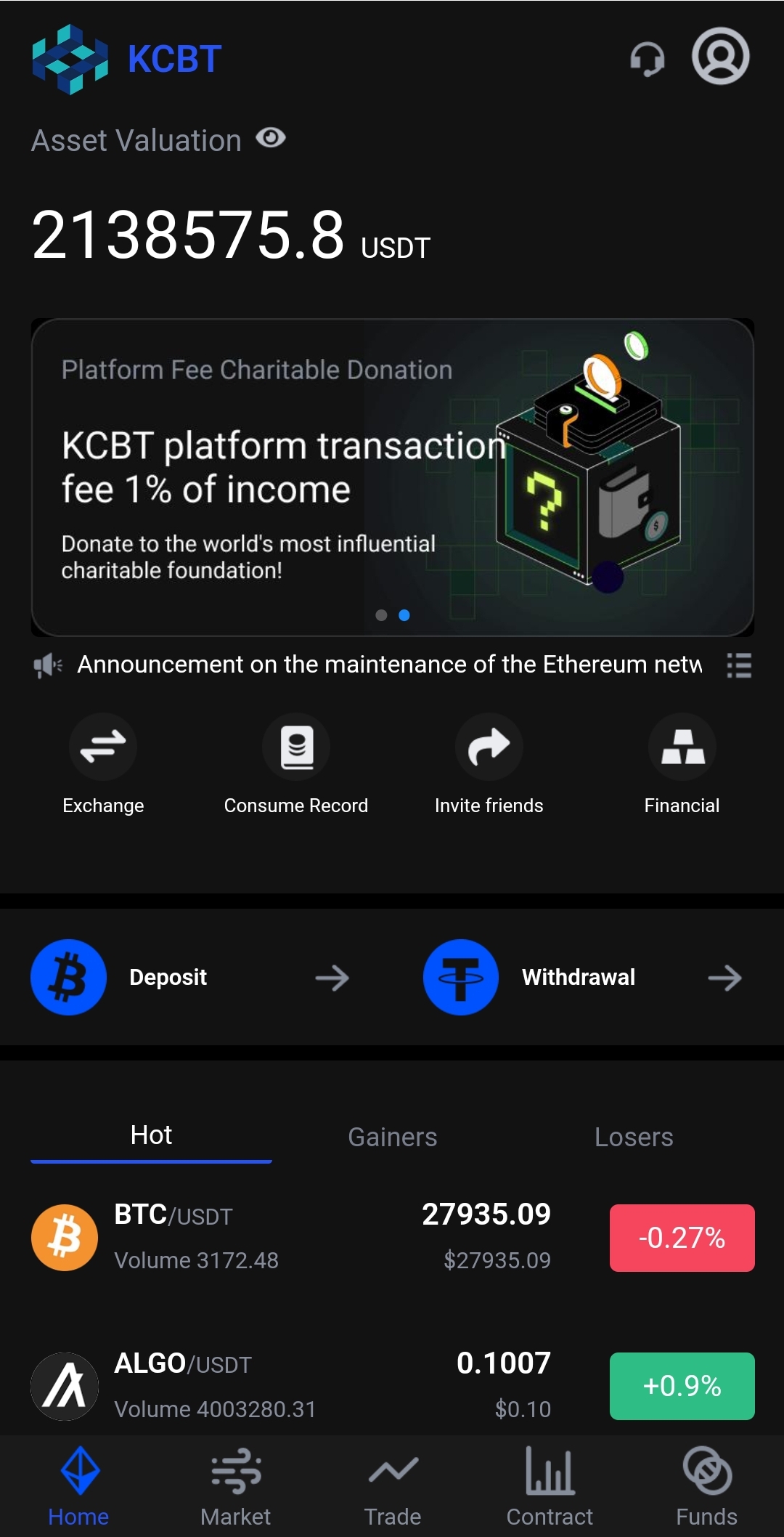Hide asset valuation with eye icon

(271, 138)
